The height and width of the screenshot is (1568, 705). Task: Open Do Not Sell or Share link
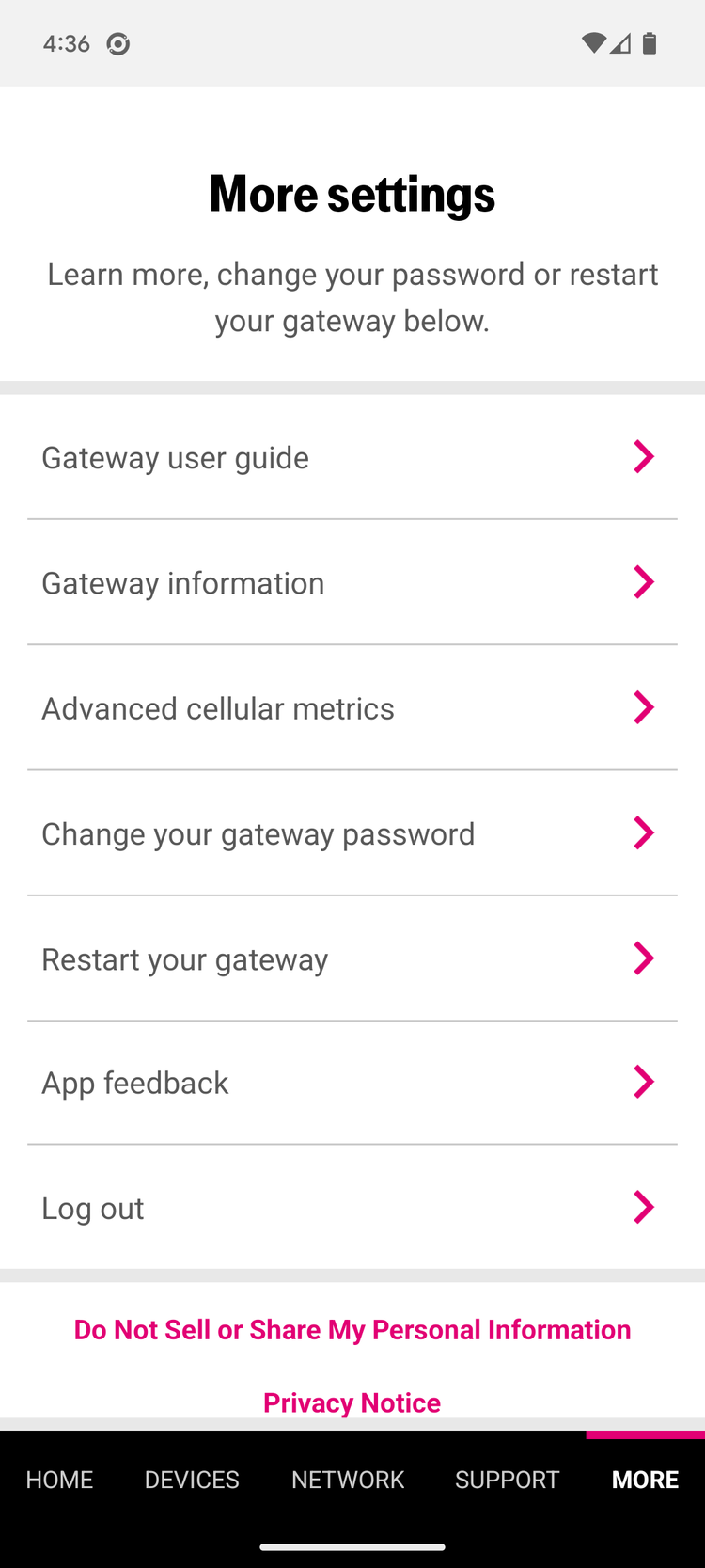[x=352, y=1329]
